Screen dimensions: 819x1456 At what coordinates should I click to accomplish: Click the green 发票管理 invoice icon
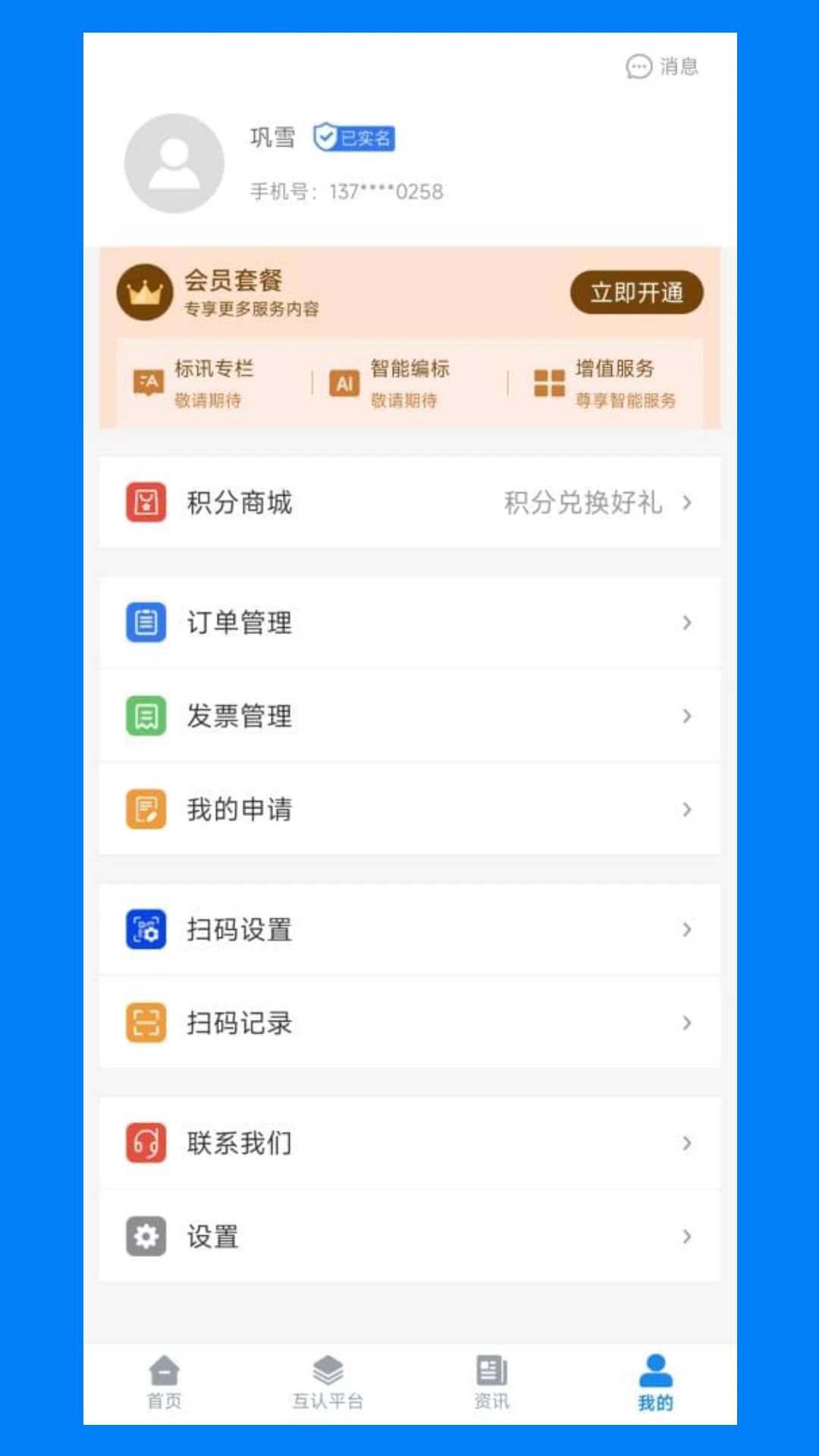[146, 715]
